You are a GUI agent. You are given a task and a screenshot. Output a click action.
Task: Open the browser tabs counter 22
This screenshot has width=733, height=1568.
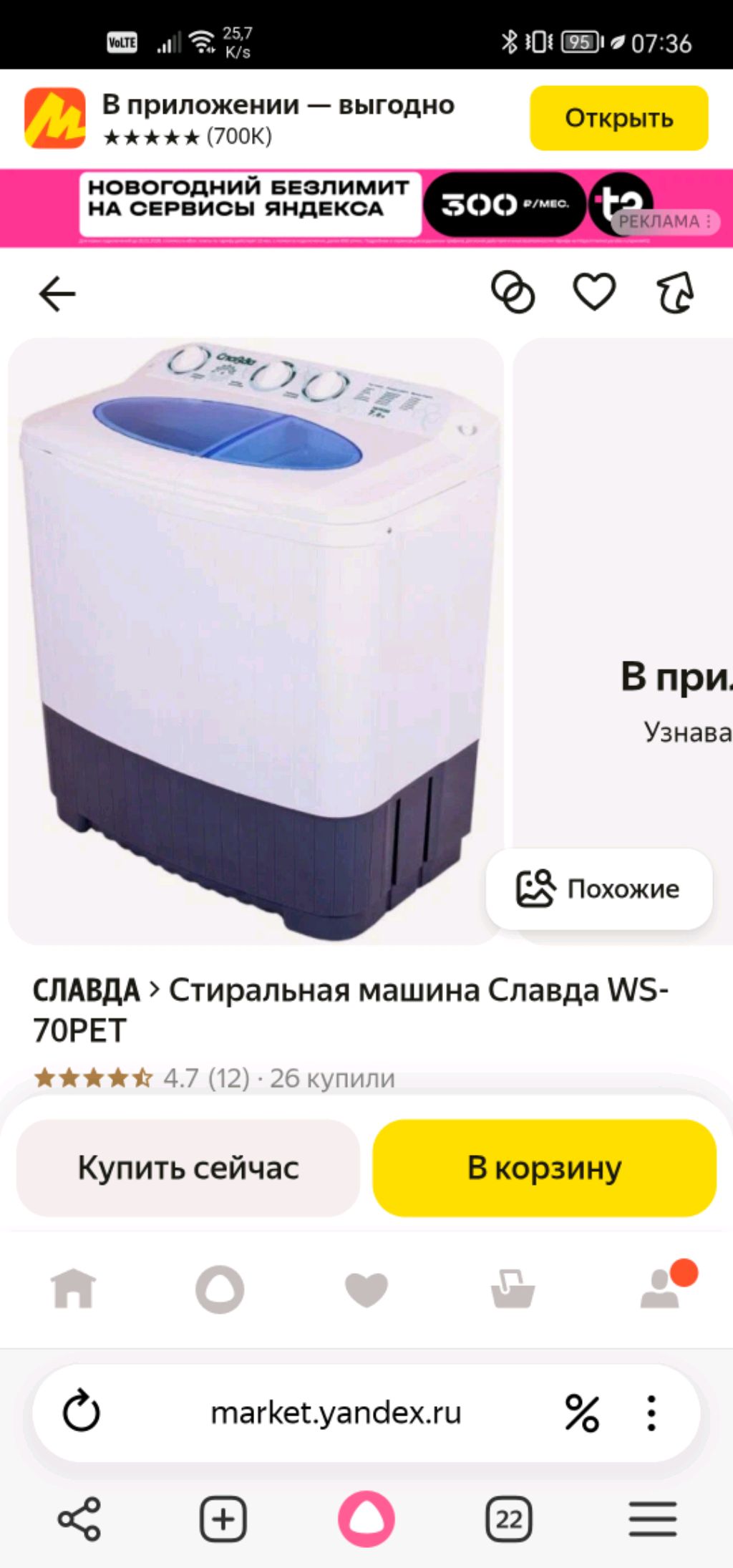[509, 1519]
